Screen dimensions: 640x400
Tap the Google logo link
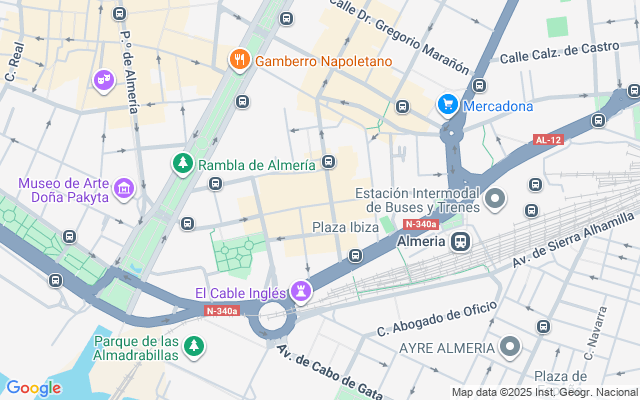pyautogui.click(x=33, y=388)
